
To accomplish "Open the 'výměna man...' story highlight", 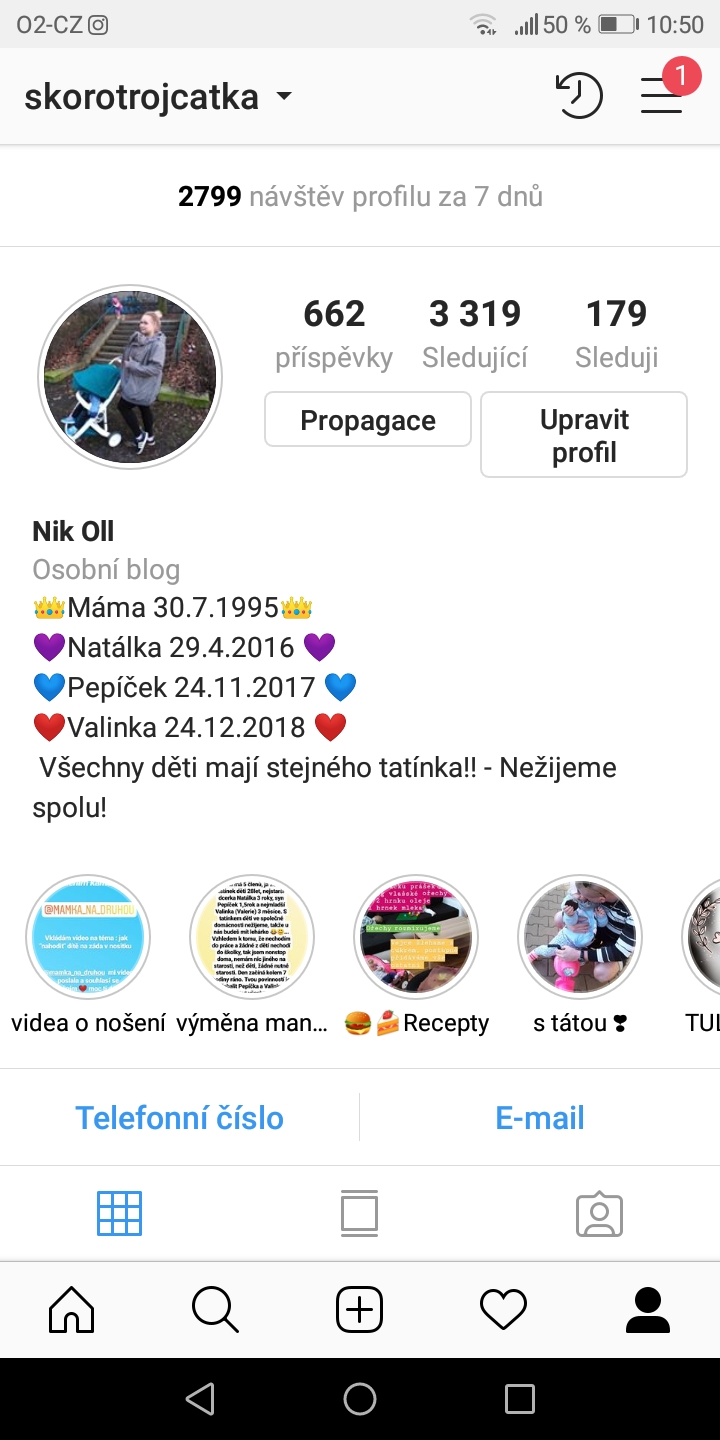I will point(252,937).
